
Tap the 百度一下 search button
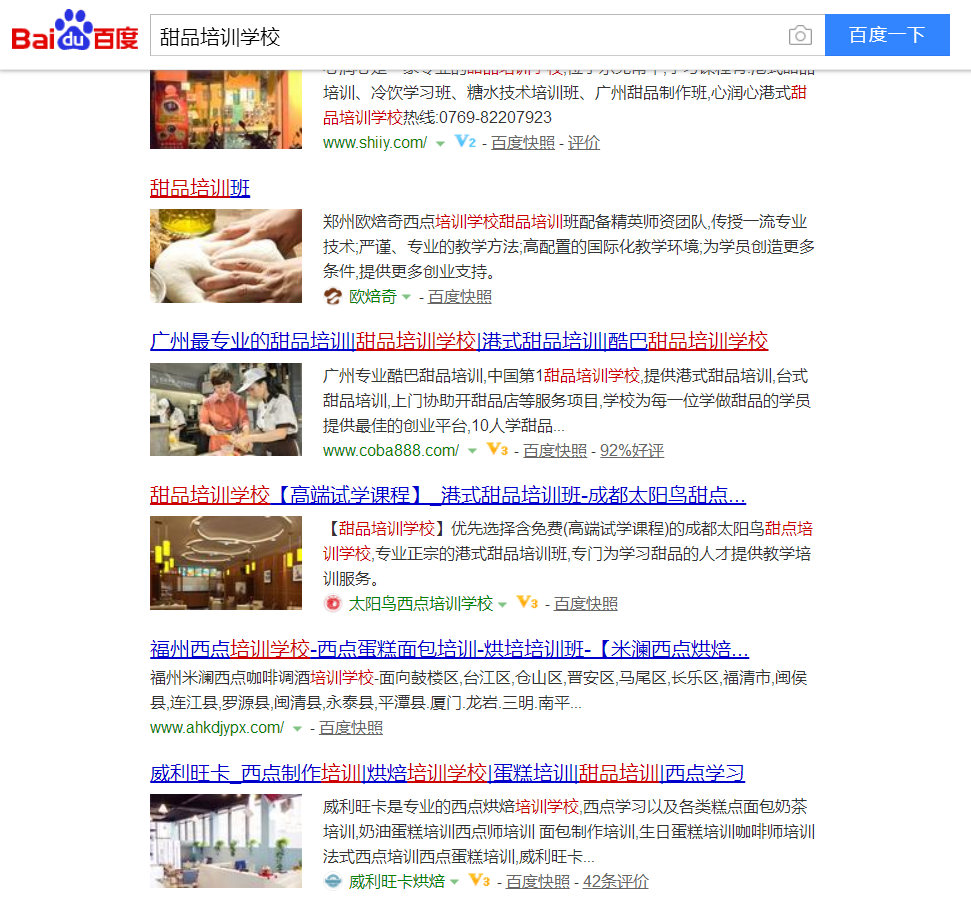coord(886,36)
